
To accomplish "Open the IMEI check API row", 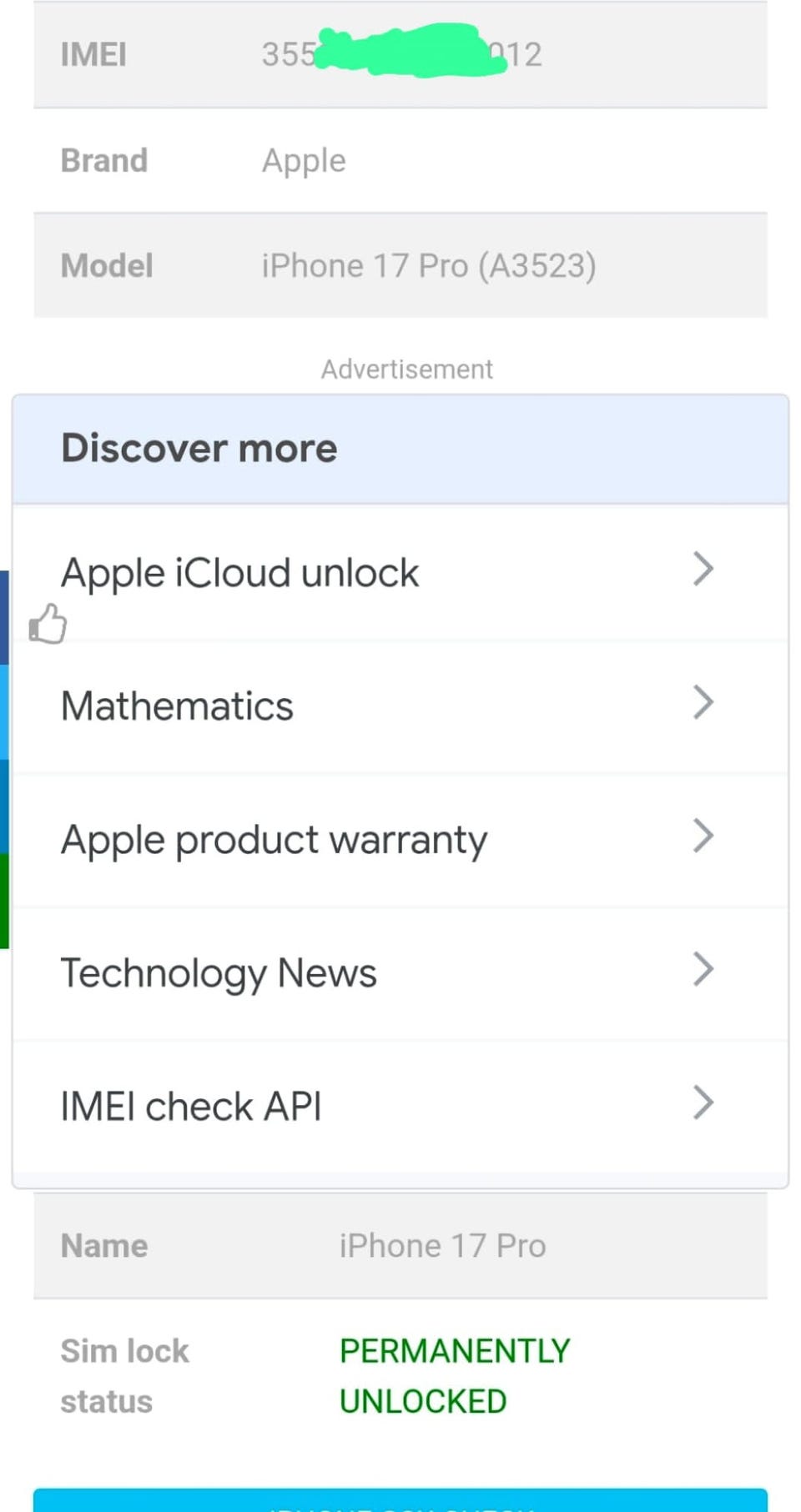I will (x=400, y=1107).
